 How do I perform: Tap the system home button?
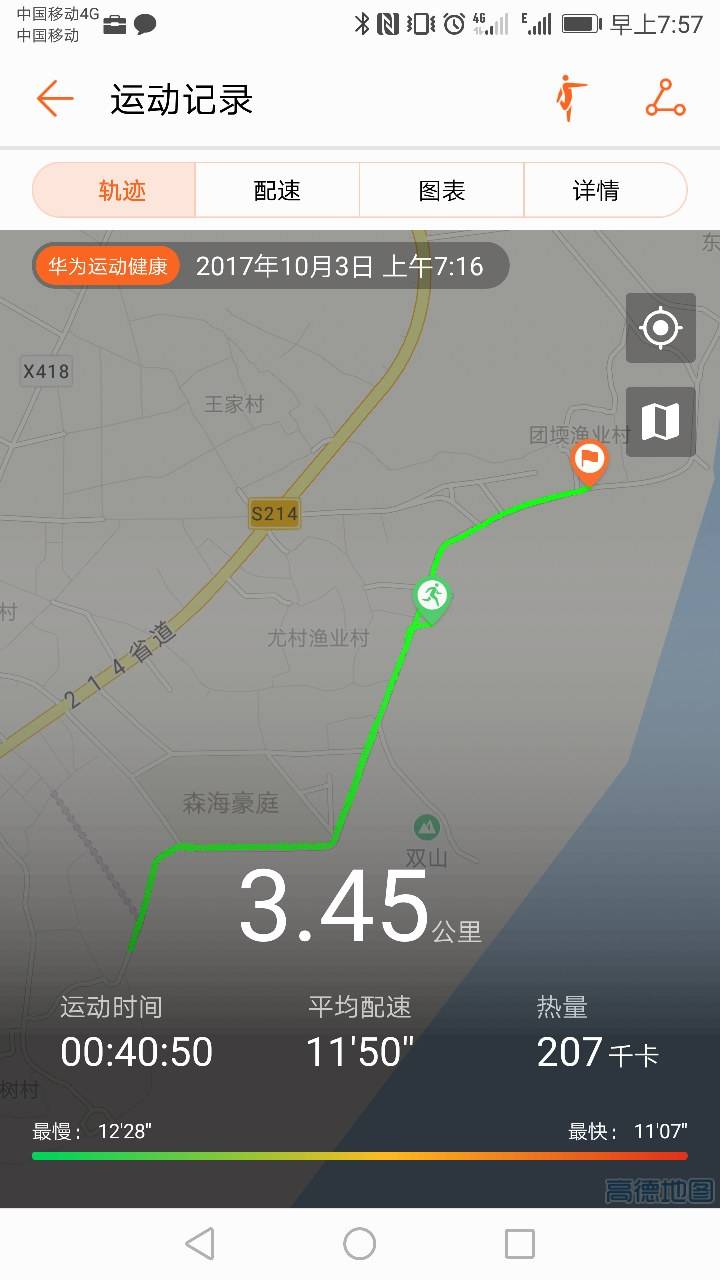(360, 1244)
